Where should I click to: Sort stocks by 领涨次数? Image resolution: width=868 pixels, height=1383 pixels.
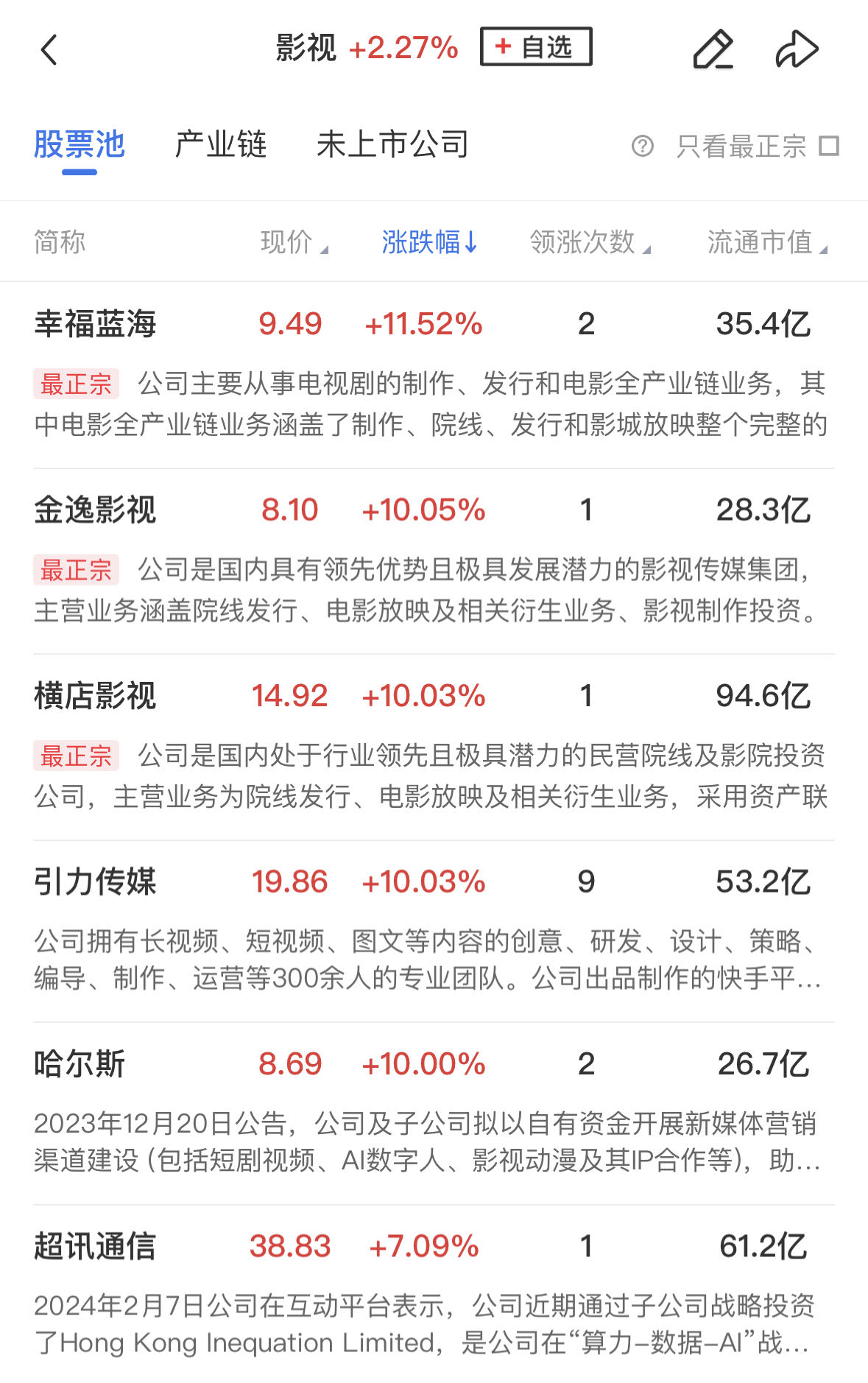(x=590, y=242)
